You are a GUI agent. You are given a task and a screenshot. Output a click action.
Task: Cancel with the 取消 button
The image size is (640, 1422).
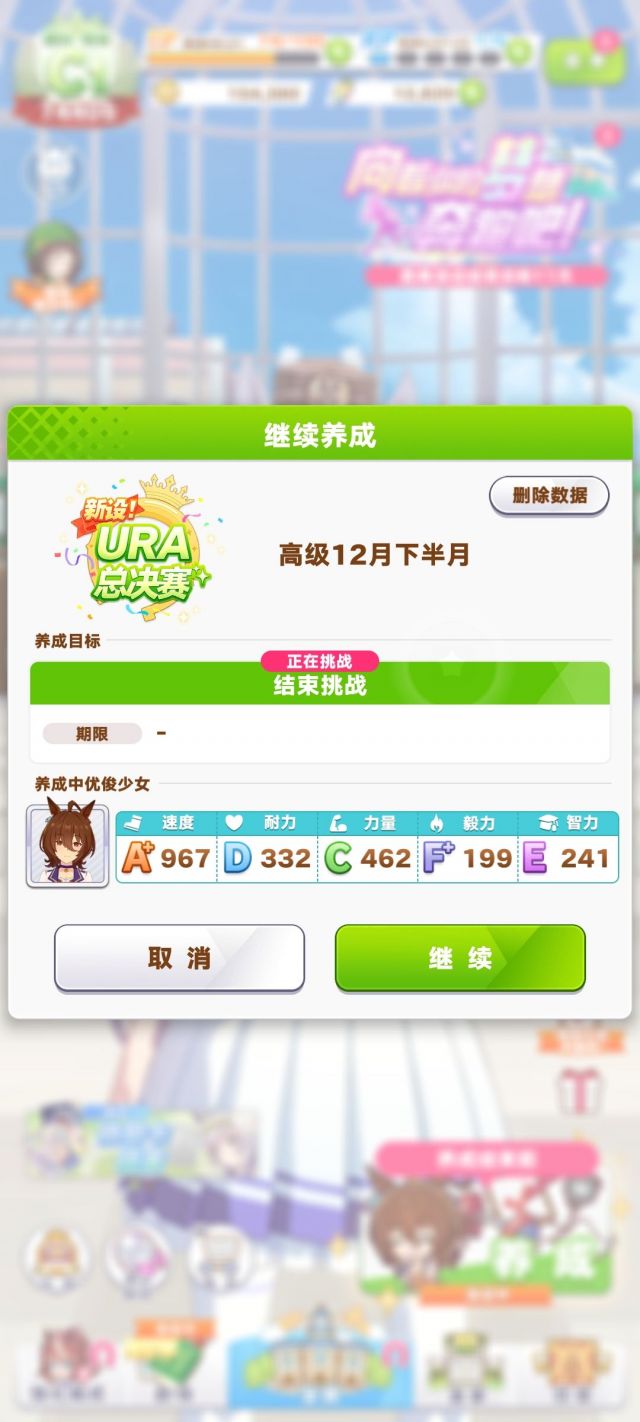(179, 958)
